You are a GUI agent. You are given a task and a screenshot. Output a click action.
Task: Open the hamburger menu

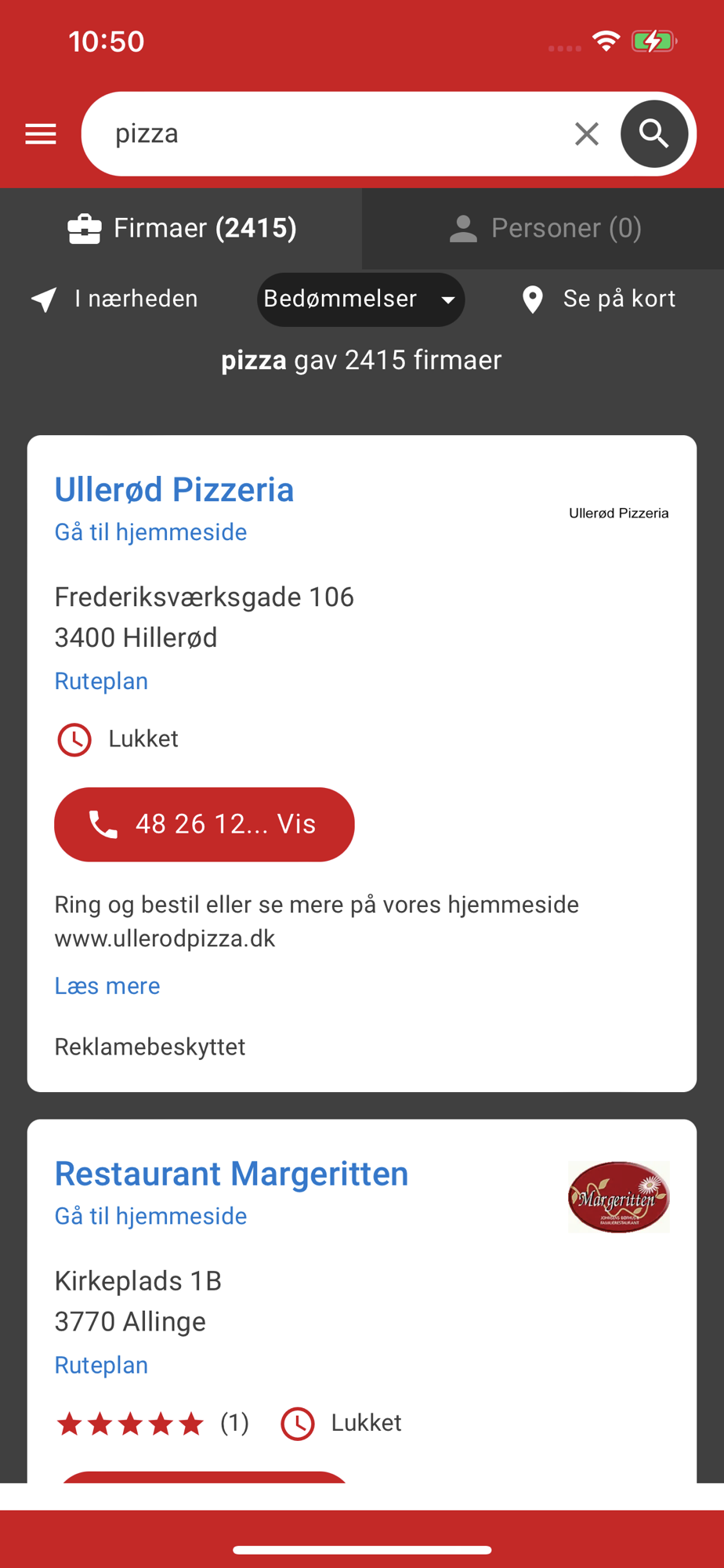tap(41, 134)
